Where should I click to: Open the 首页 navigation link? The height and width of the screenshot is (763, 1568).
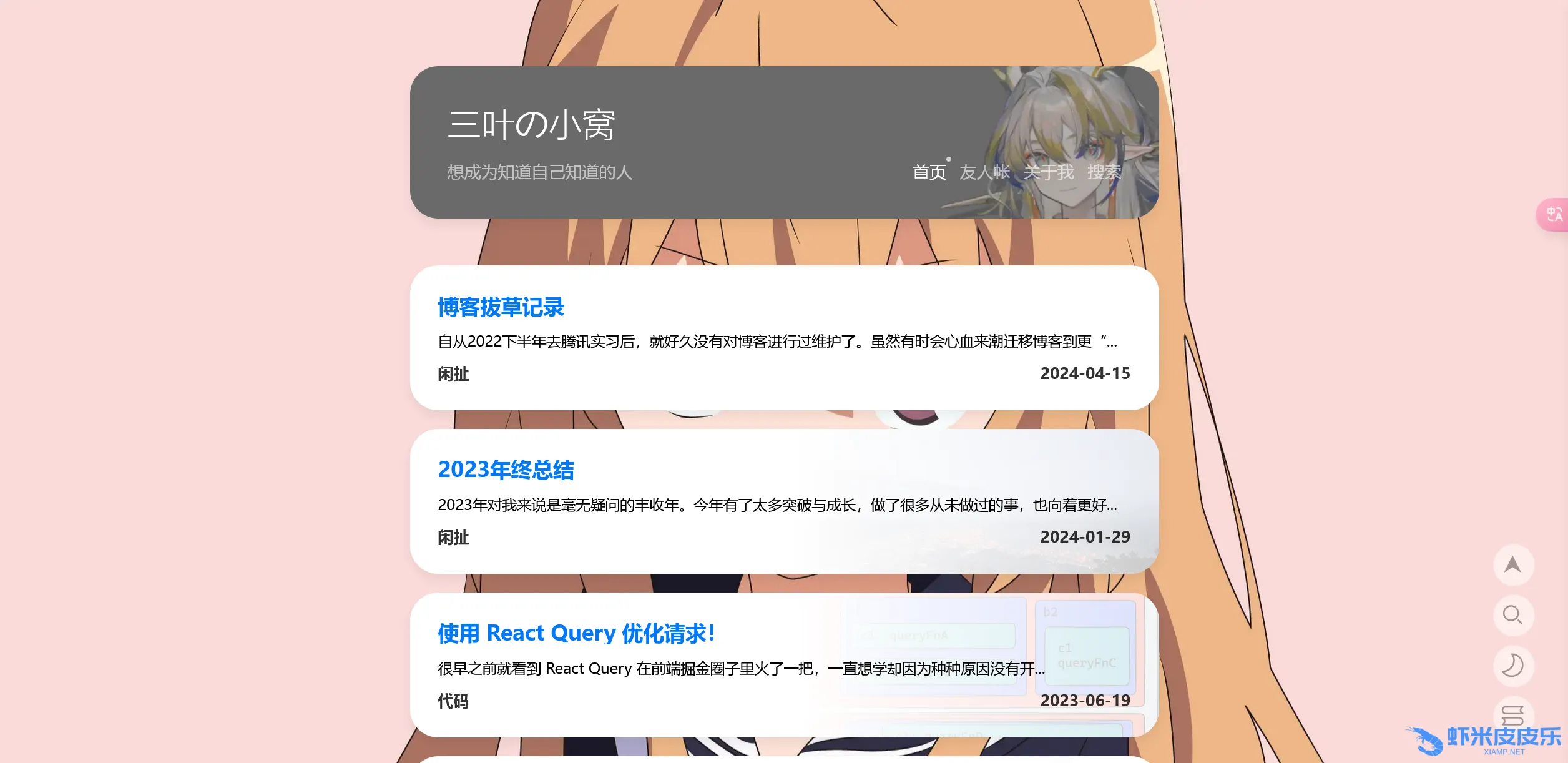929,172
